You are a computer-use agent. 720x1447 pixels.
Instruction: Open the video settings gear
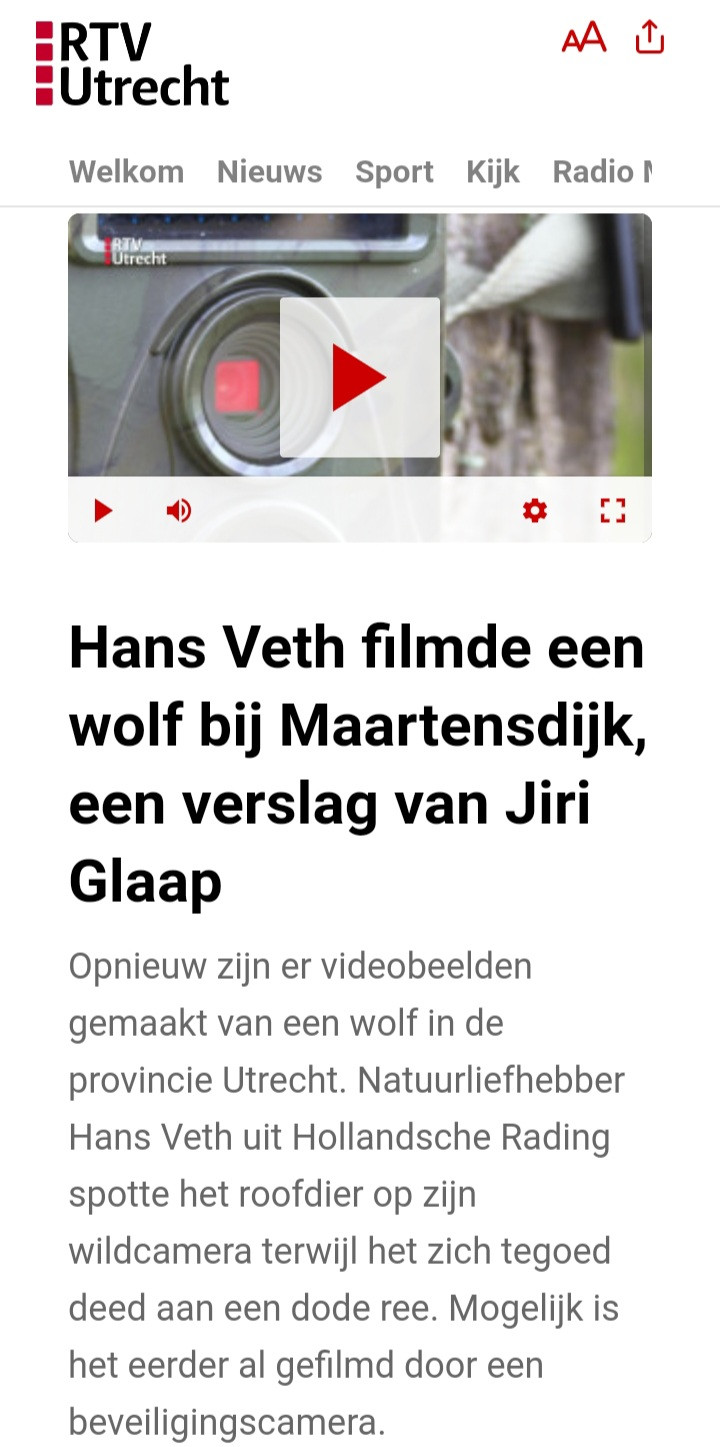tap(535, 511)
